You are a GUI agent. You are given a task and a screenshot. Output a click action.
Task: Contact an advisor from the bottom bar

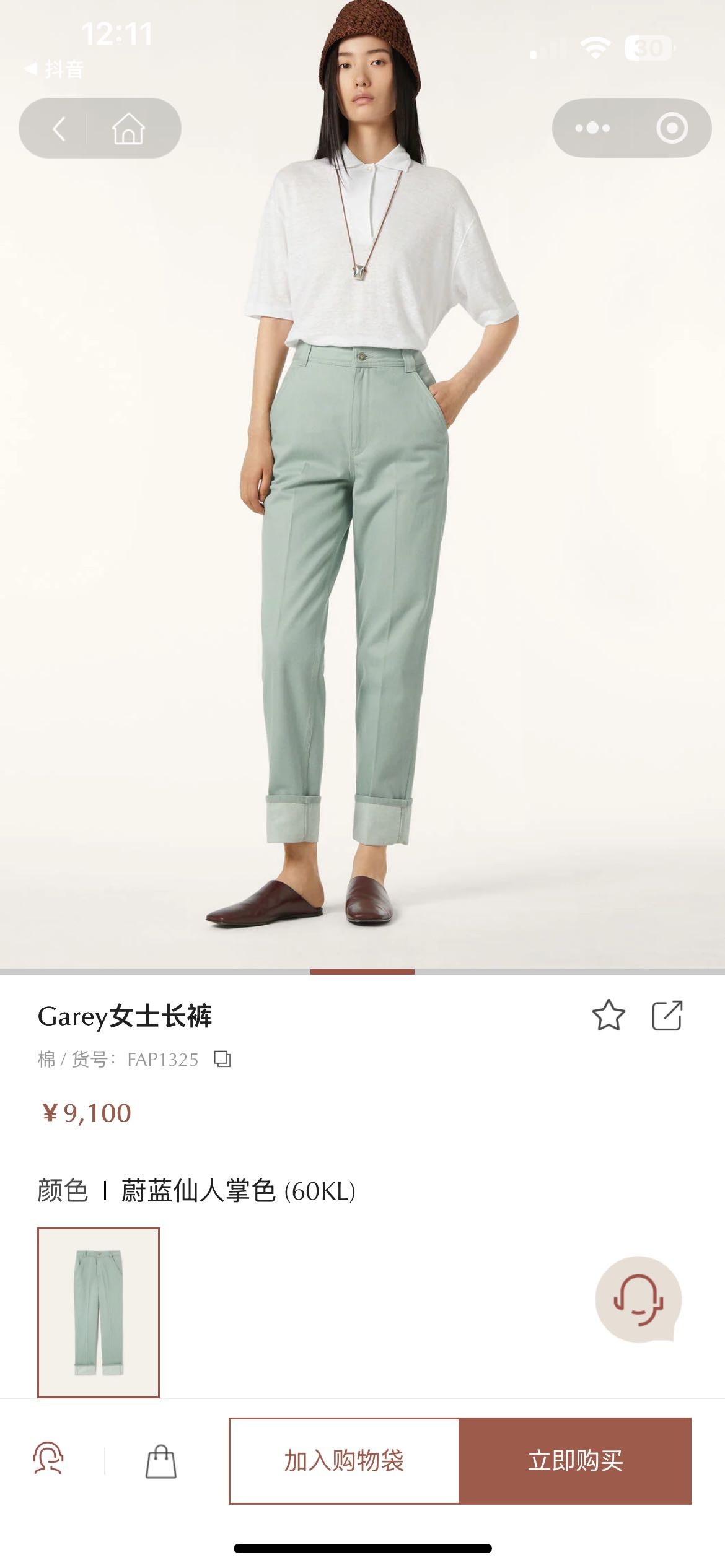(x=48, y=1459)
